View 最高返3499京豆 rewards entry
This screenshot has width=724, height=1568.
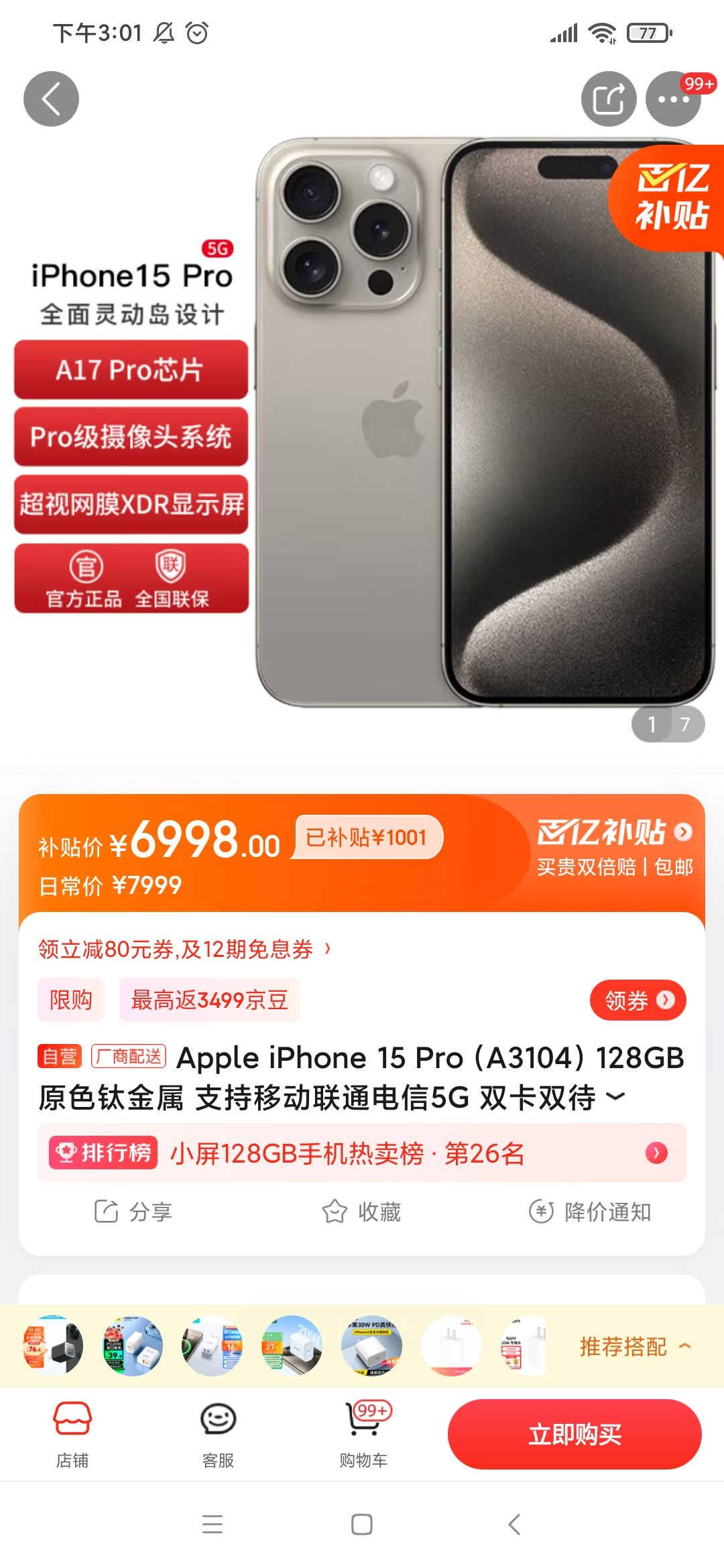click(x=208, y=999)
